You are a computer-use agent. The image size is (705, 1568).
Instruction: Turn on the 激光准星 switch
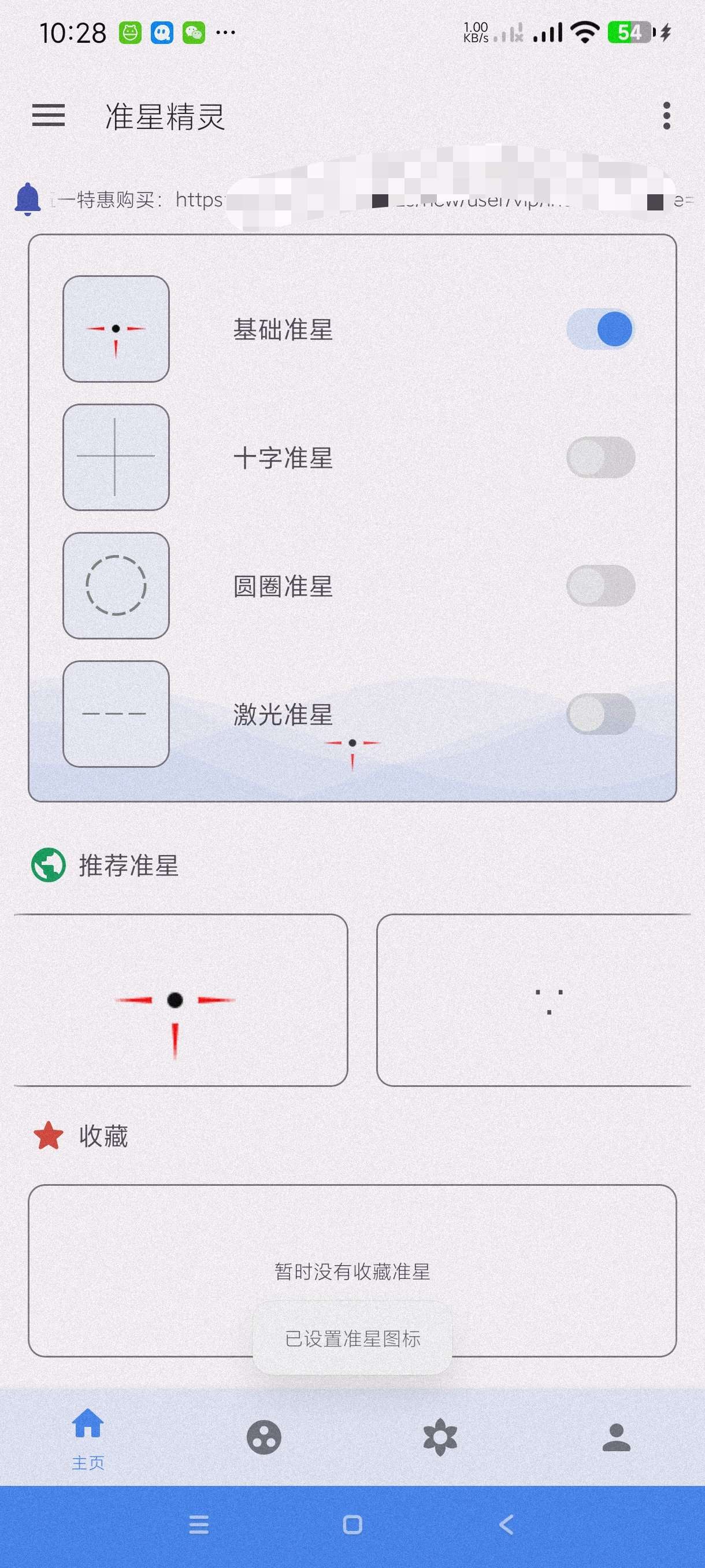[x=600, y=714]
